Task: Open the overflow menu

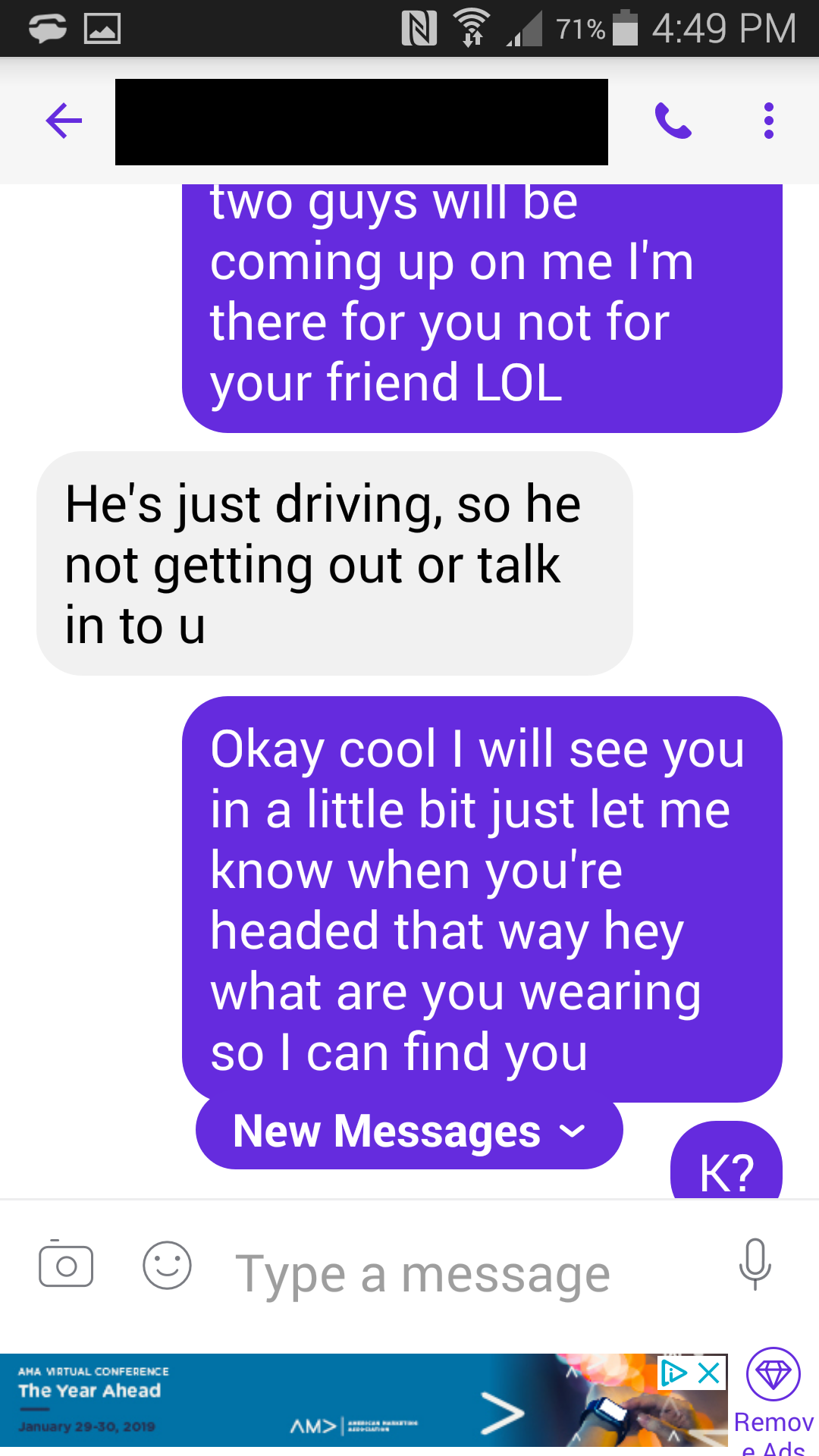Action: 768,121
